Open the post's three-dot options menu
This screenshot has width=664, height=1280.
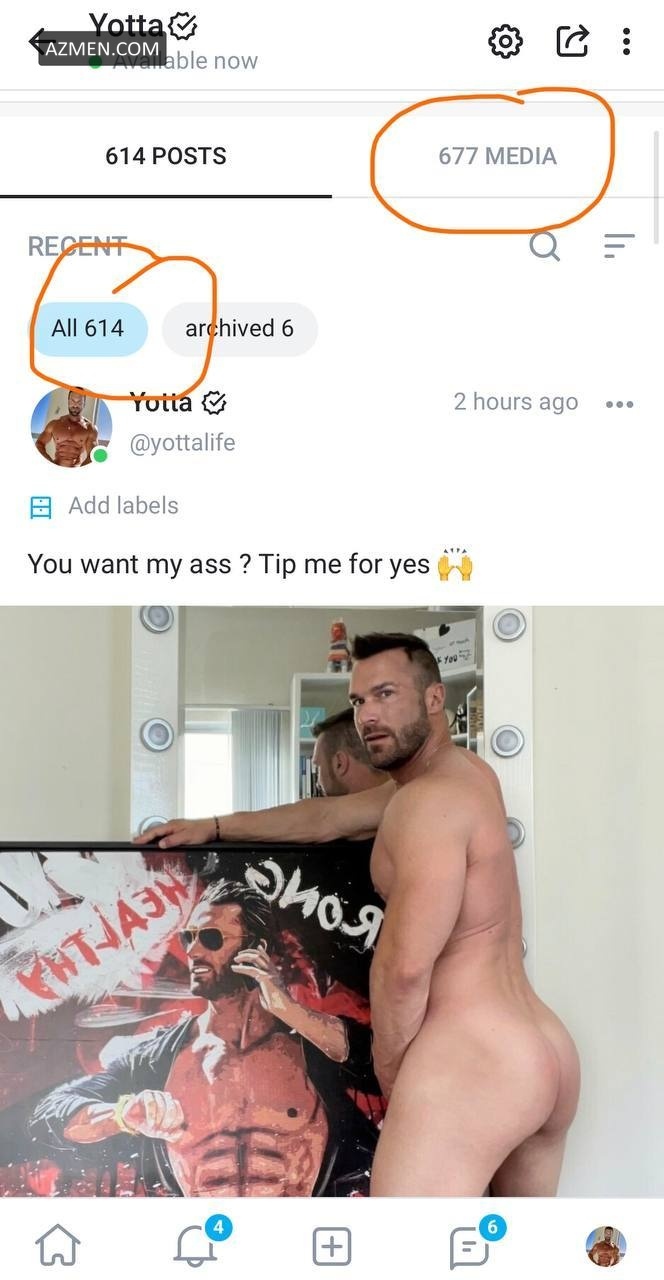tap(619, 404)
